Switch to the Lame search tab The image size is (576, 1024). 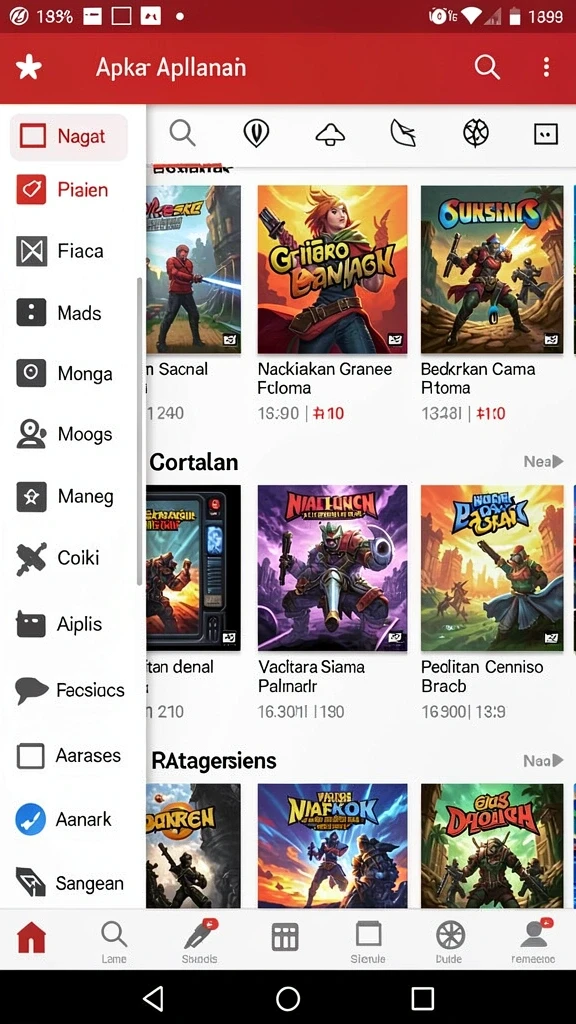coord(114,942)
